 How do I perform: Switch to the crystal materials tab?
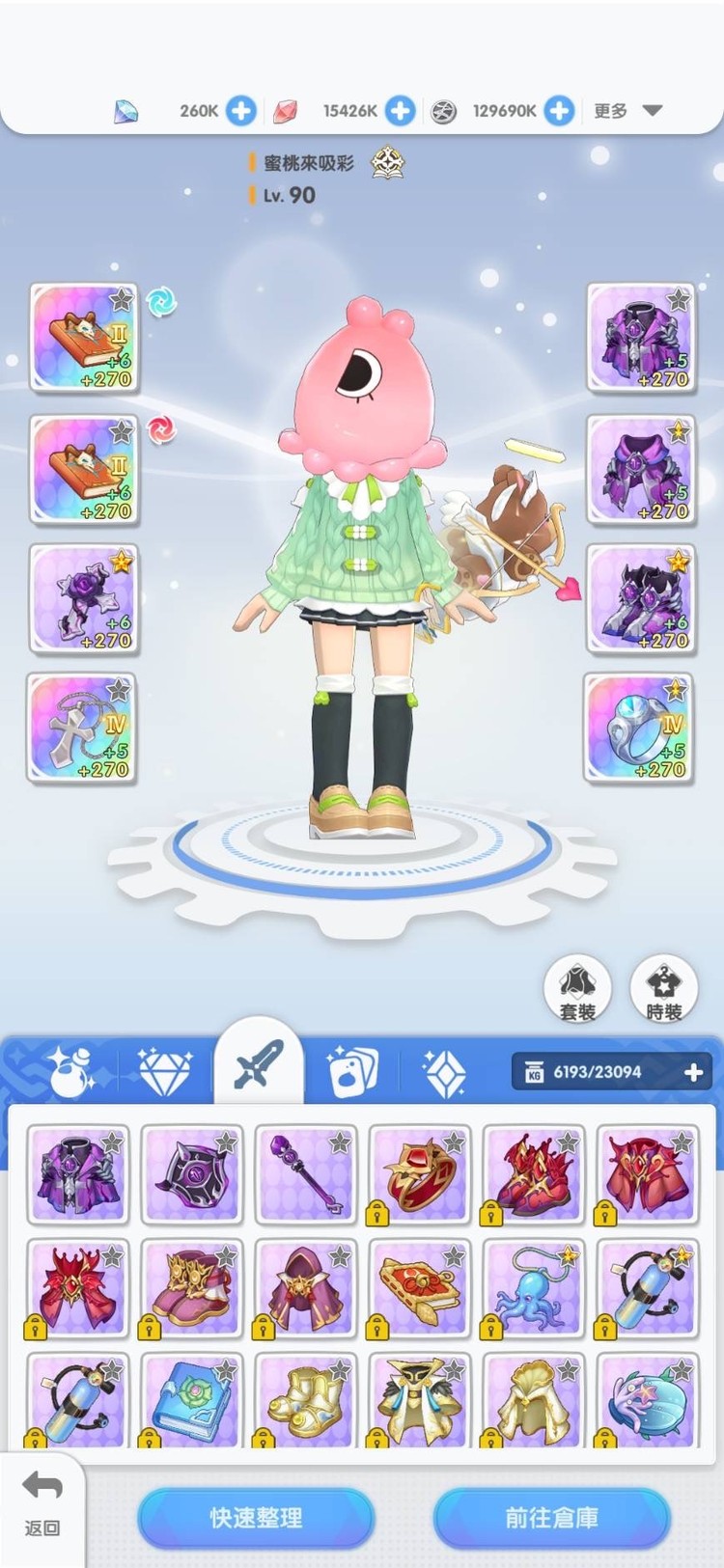[x=445, y=1073]
